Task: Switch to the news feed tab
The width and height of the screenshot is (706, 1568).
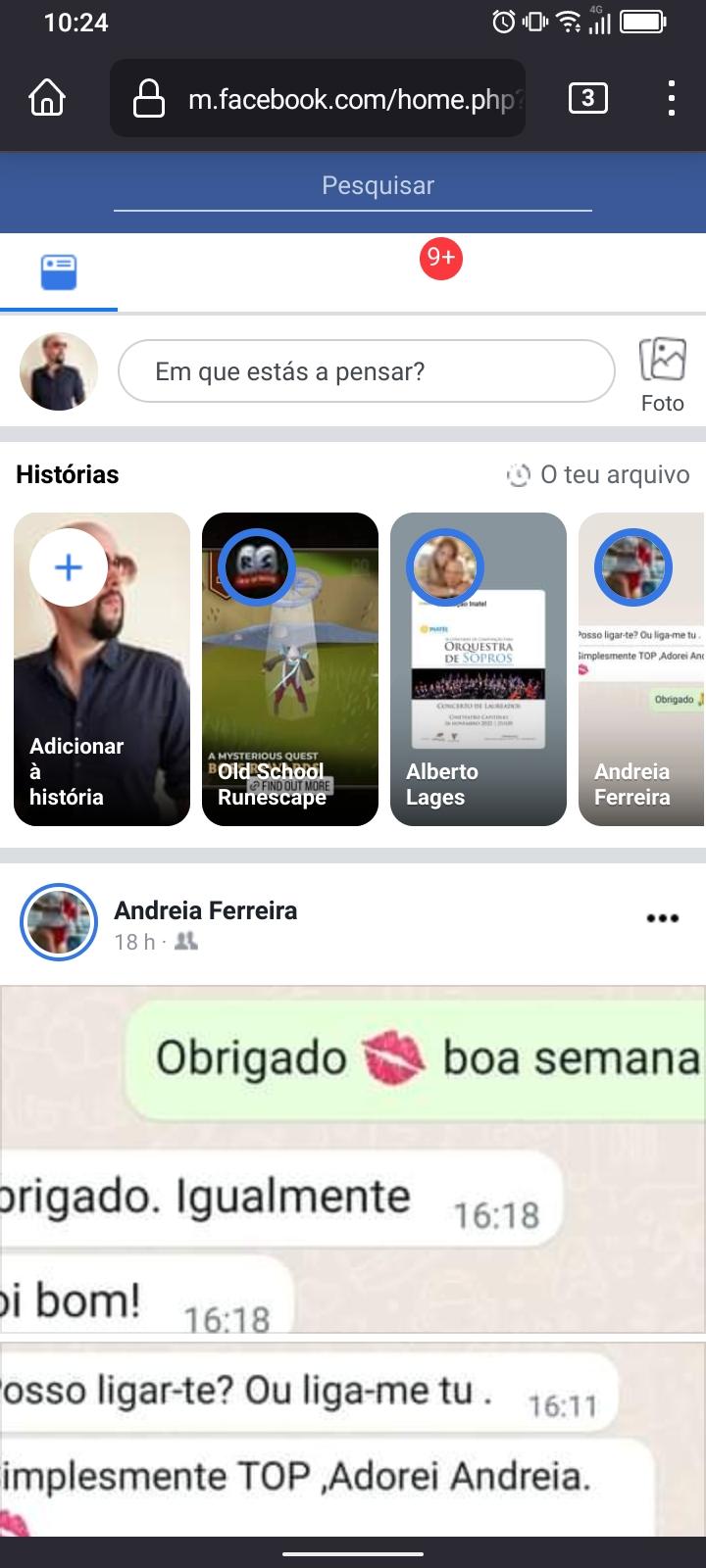Action: (59, 271)
